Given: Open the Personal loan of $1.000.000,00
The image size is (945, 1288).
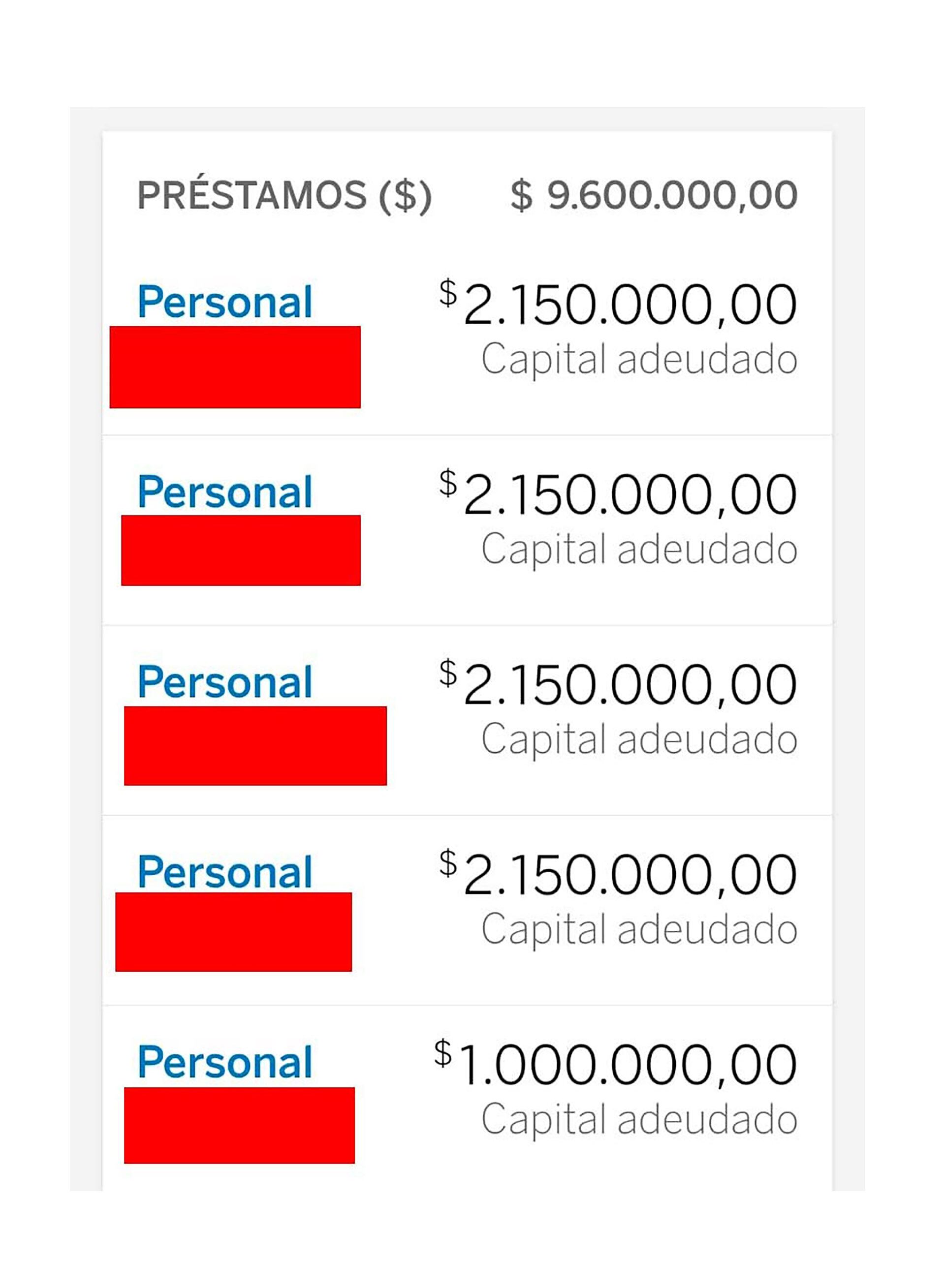Looking at the screenshot, I should click(x=225, y=1062).
